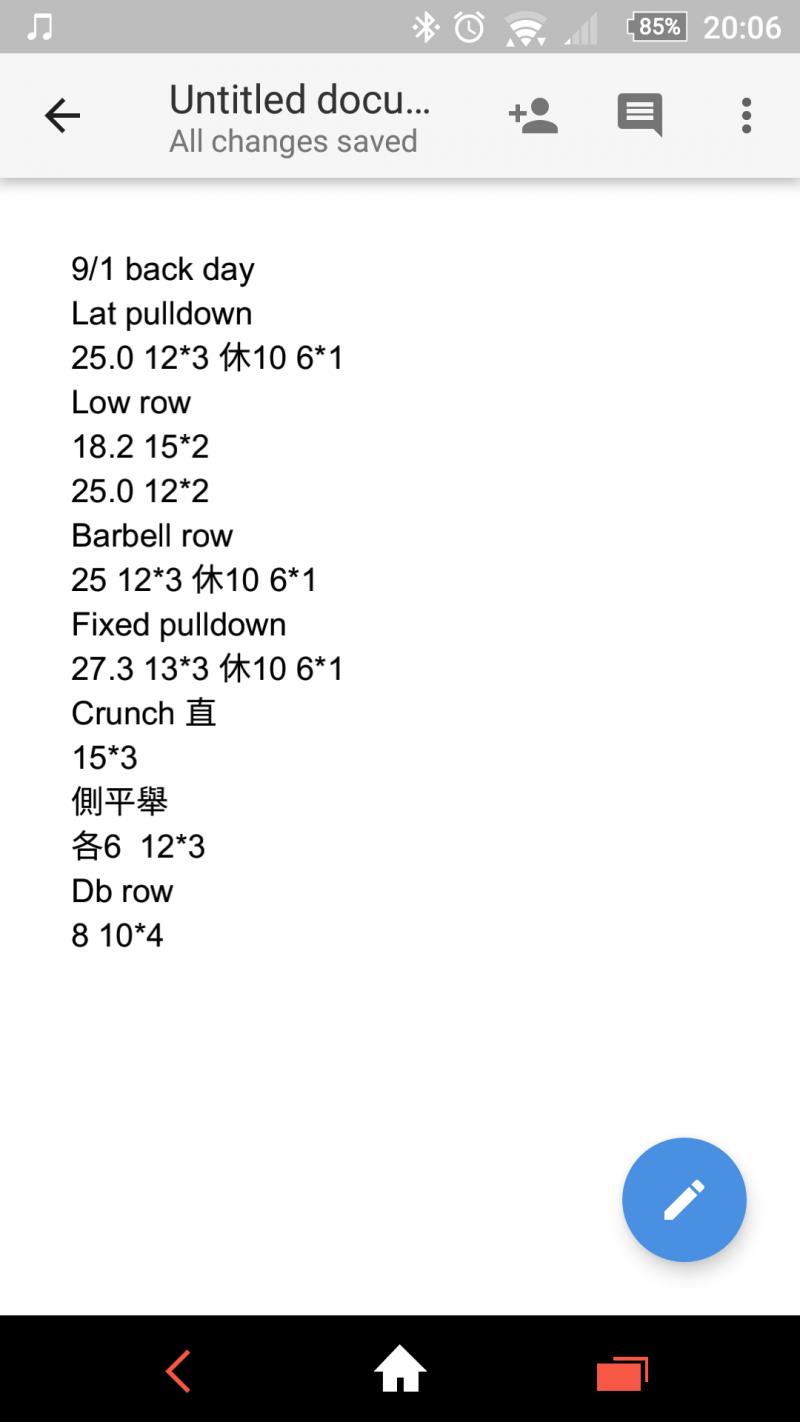Go back using the app bar arrow
Image resolution: width=800 pixels, height=1422 pixels.
pos(62,117)
